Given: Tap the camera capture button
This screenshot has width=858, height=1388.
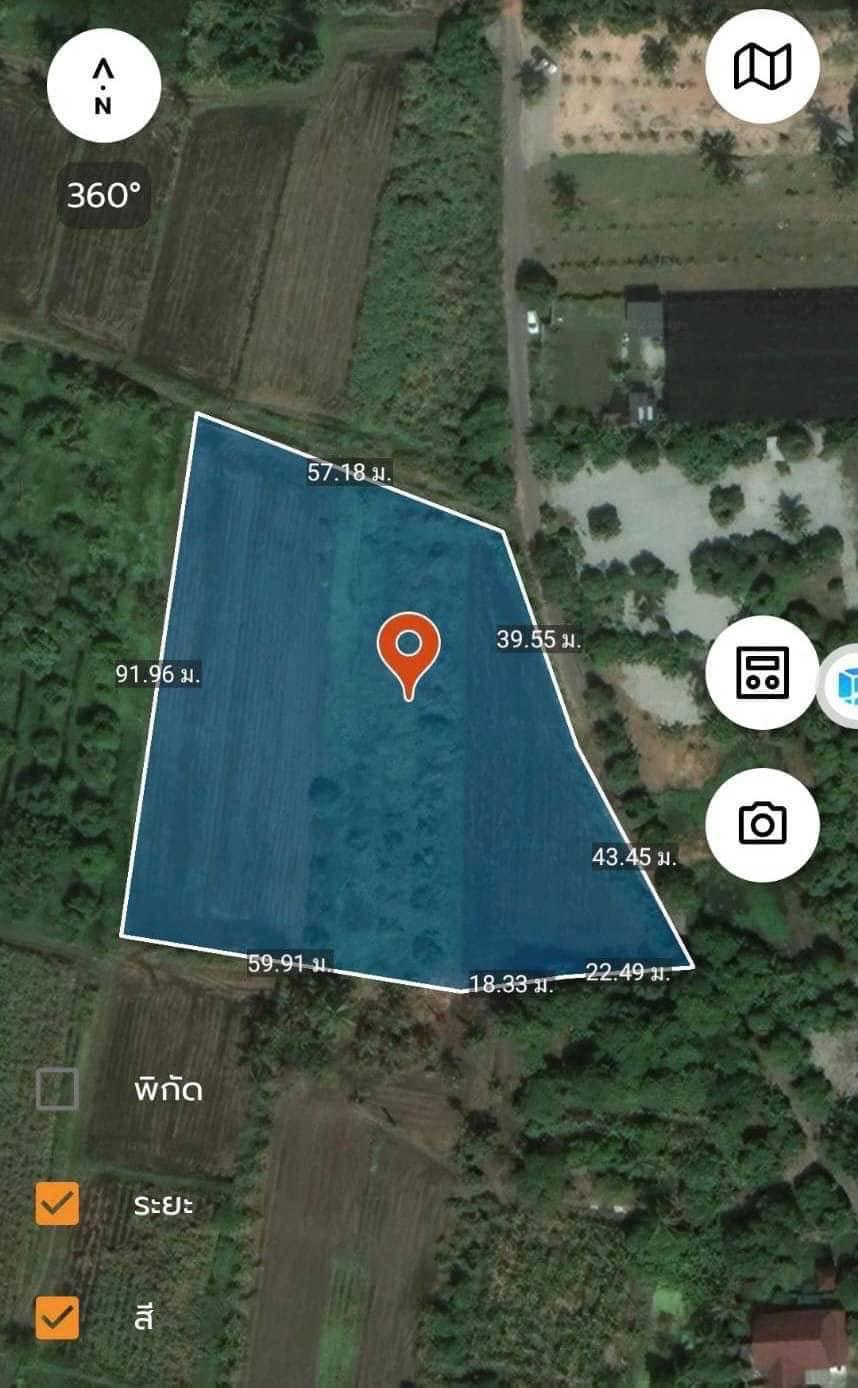Looking at the screenshot, I should (762, 824).
